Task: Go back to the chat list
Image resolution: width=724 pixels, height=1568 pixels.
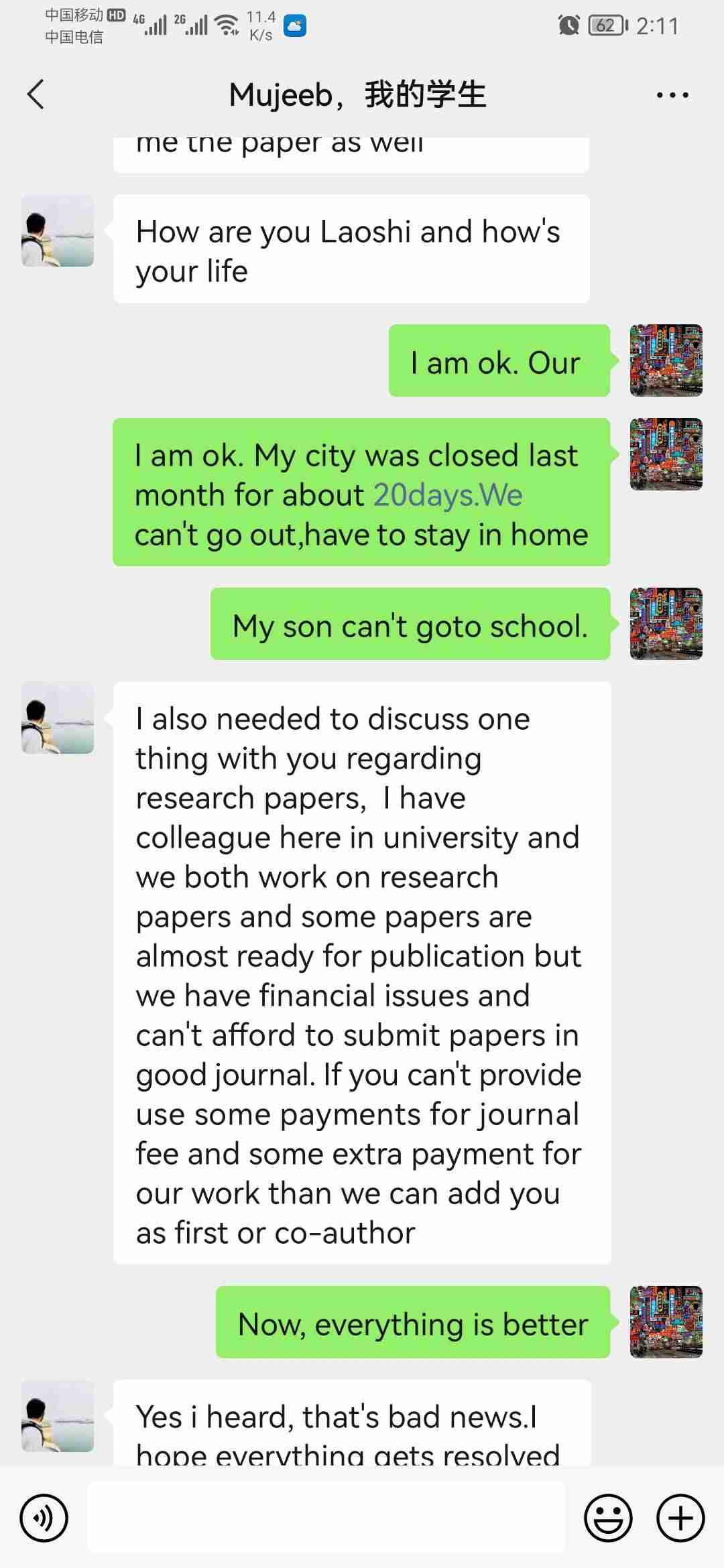Action: click(36, 94)
